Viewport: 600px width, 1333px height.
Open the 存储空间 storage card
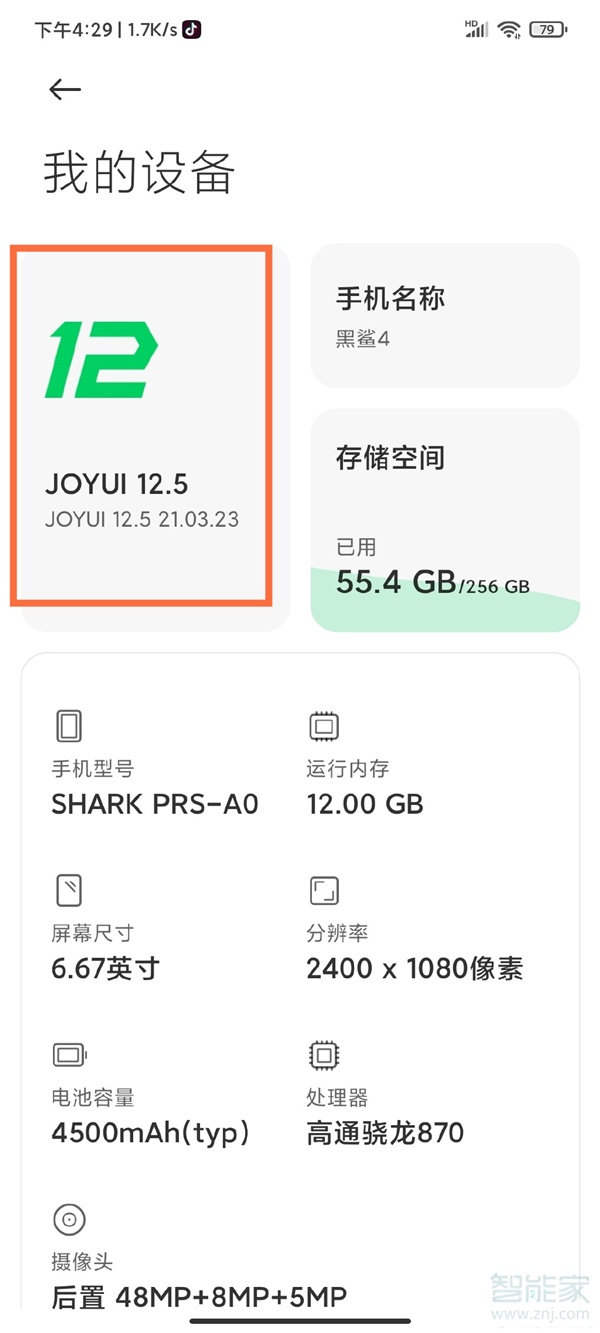pyautogui.click(x=445, y=520)
